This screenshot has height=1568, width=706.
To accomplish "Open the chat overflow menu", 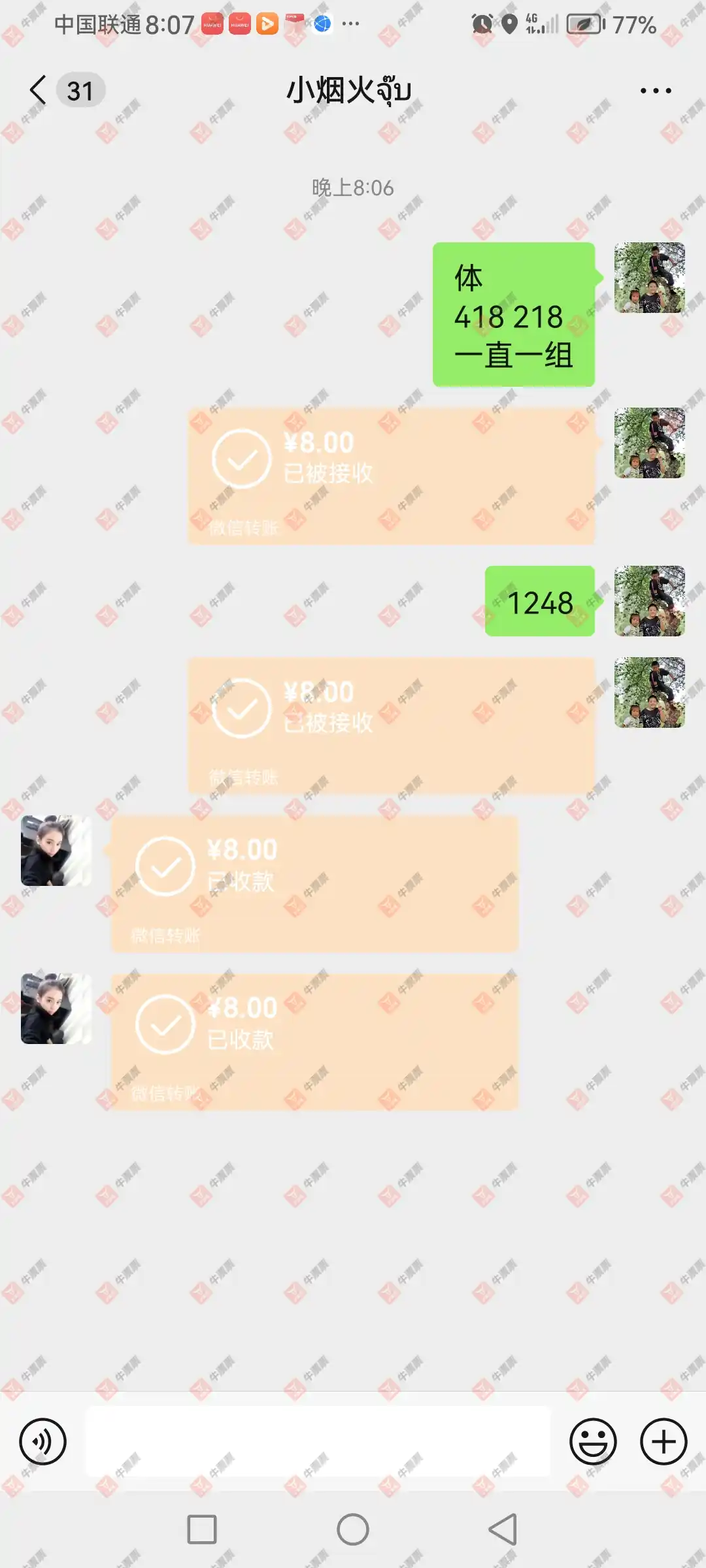I will (x=655, y=91).
